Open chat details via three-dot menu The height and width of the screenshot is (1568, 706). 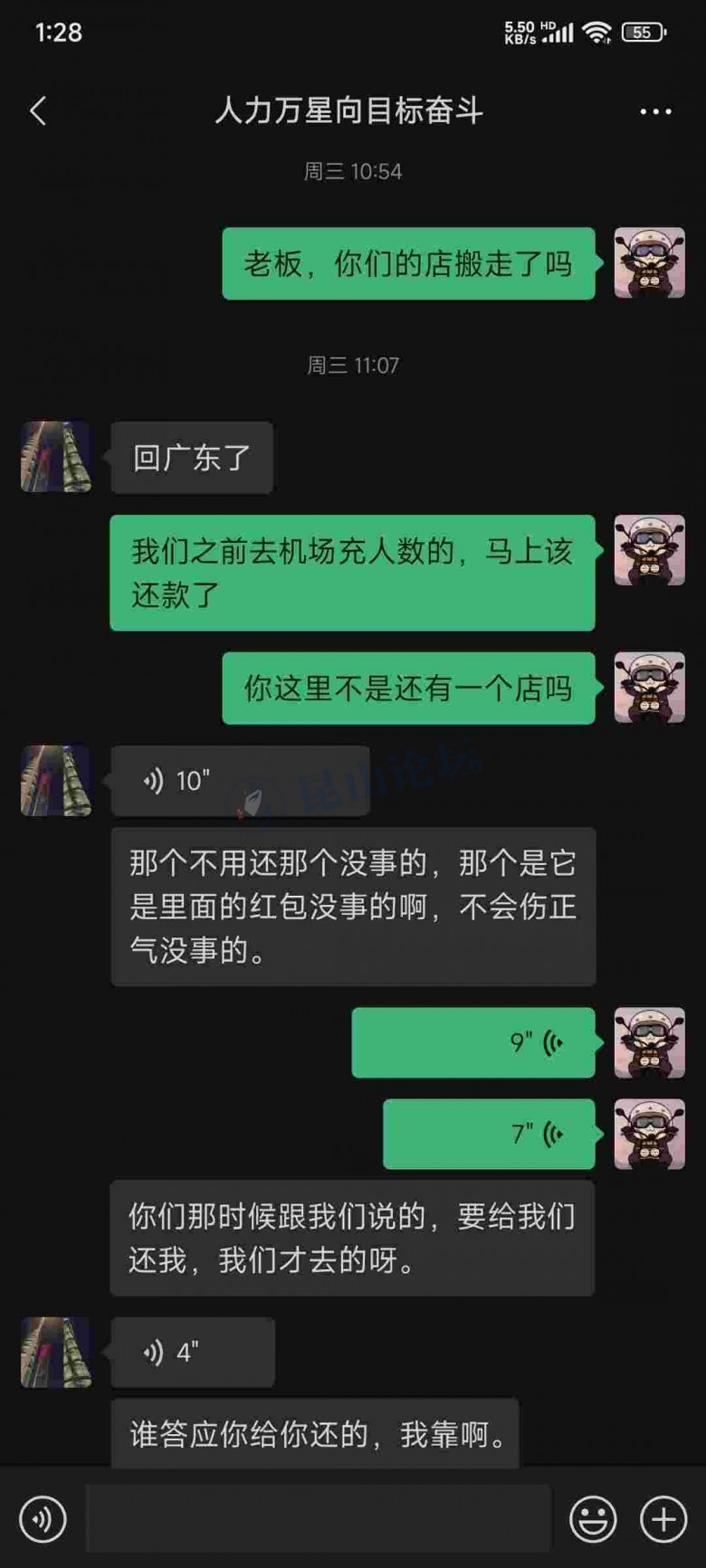click(x=655, y=111)
